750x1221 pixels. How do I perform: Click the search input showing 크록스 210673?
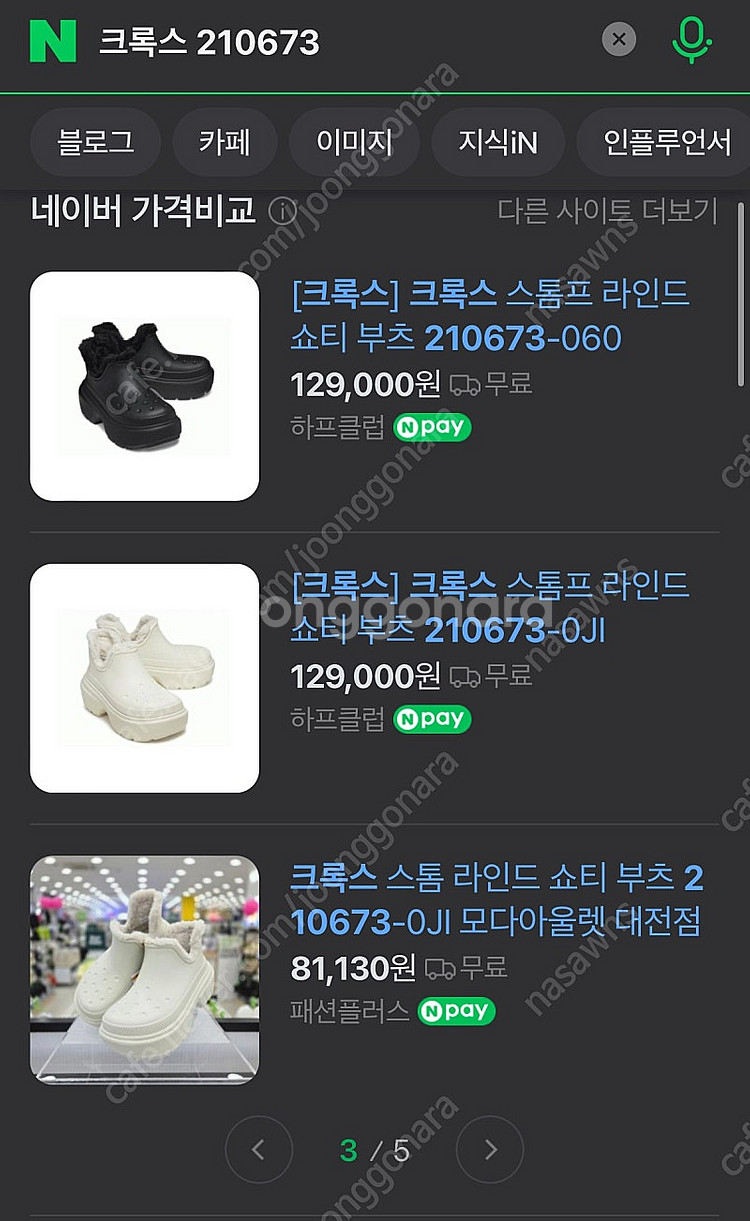200,39
